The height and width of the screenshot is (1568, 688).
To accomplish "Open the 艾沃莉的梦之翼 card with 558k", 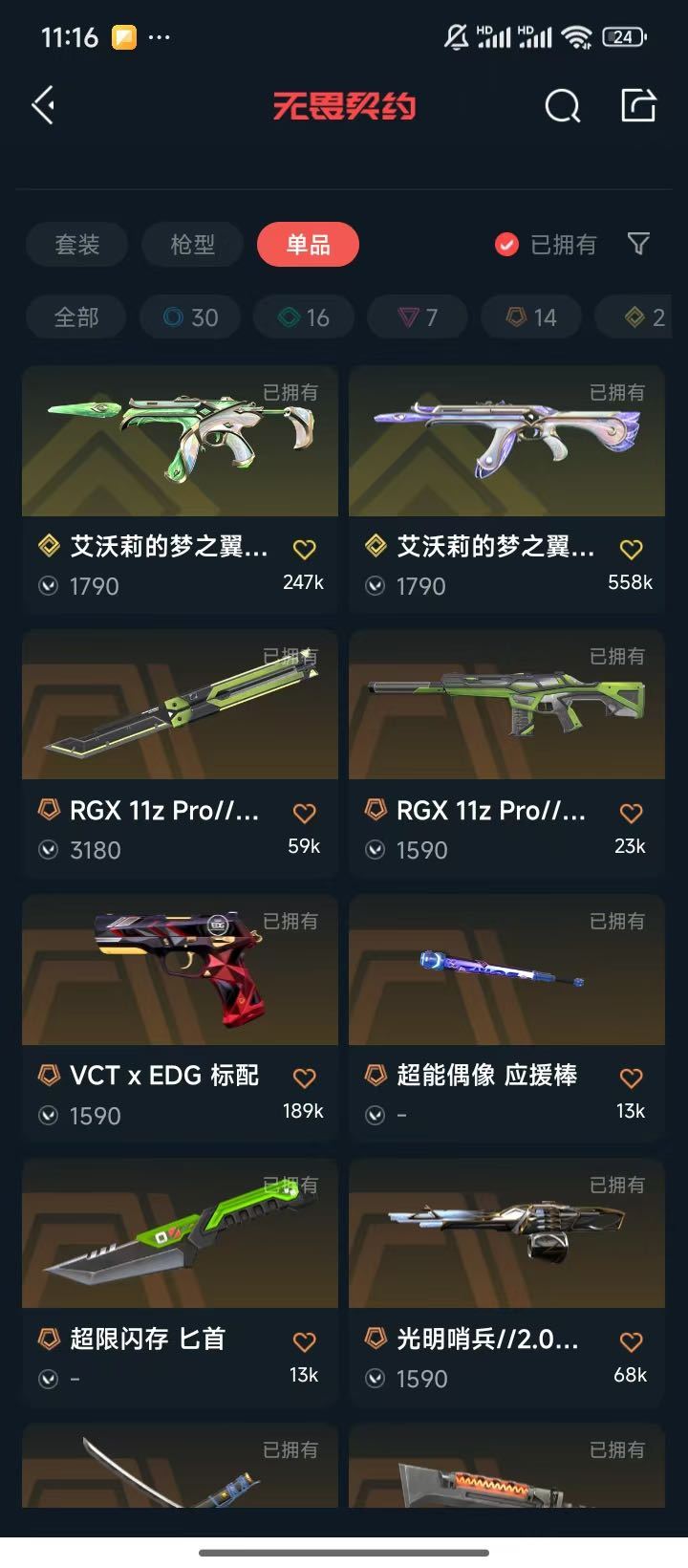I will click(x=506, y=490).
